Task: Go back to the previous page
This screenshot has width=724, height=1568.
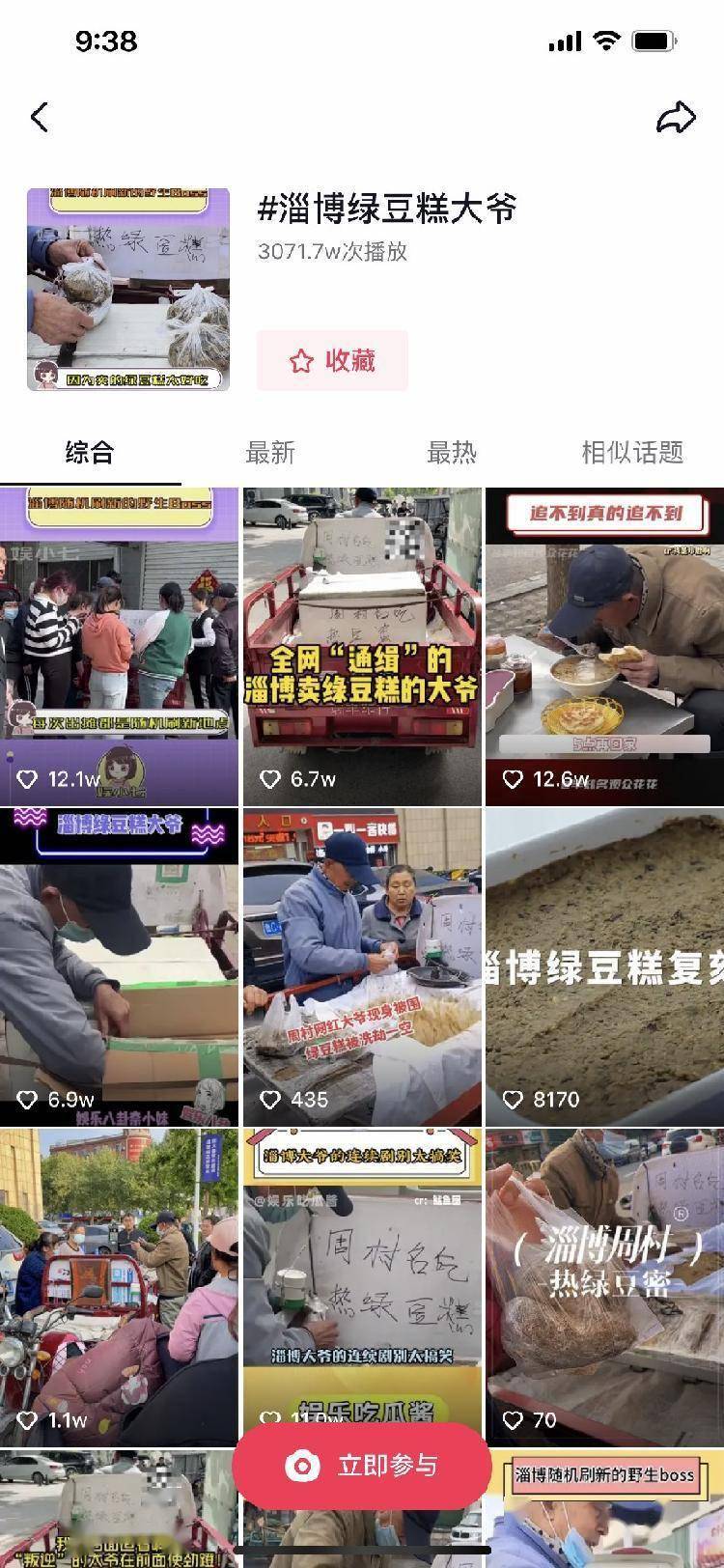Action: 40,118
